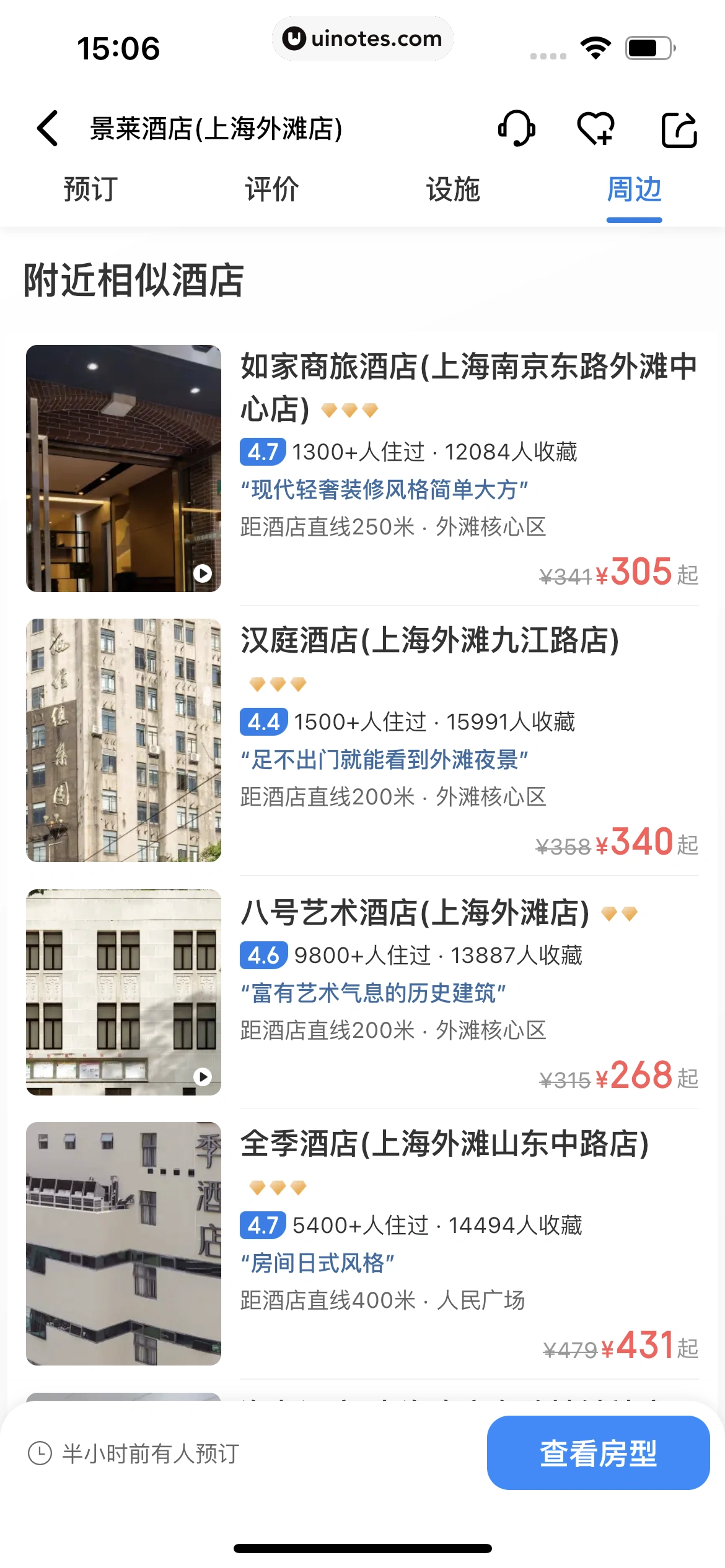Switch to the 预订 tab
Viewport: 725px width, 1568px height.
(x=90, y=189)
